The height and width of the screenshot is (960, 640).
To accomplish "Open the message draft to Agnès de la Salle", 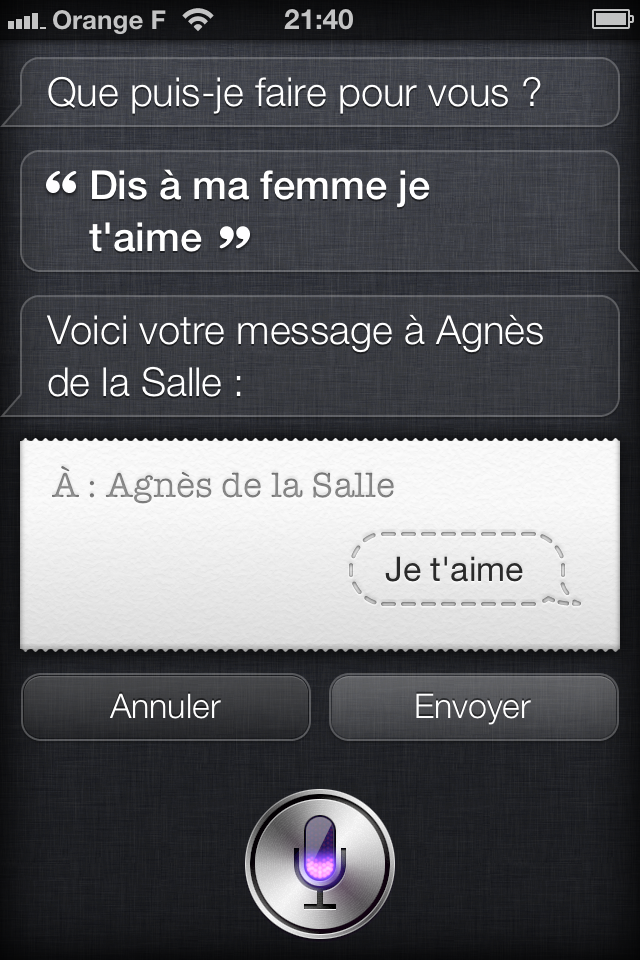I will (320, 543).
